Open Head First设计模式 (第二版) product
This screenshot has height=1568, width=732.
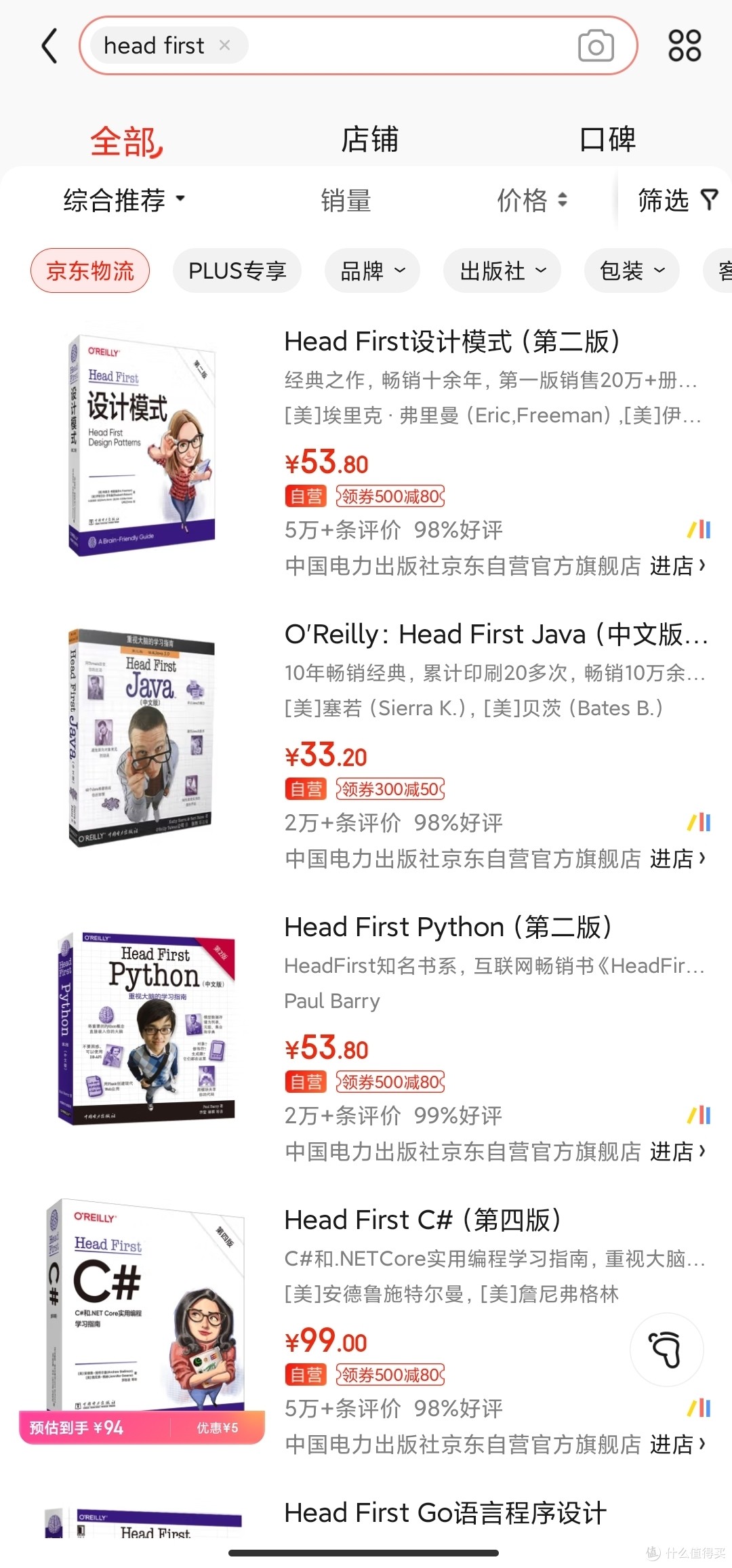coord(451,342)
